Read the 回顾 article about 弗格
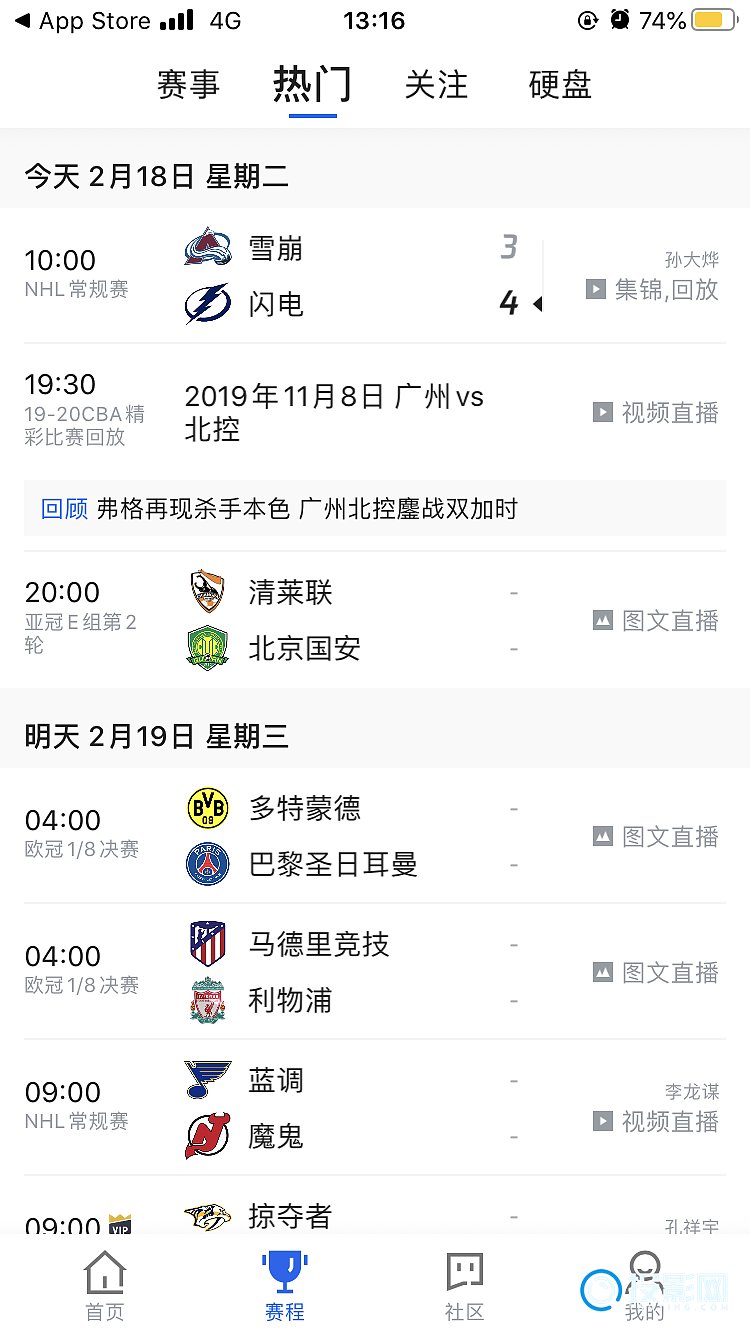The height and width of the screenshot is (1334, 750). (x=375, y=509)
